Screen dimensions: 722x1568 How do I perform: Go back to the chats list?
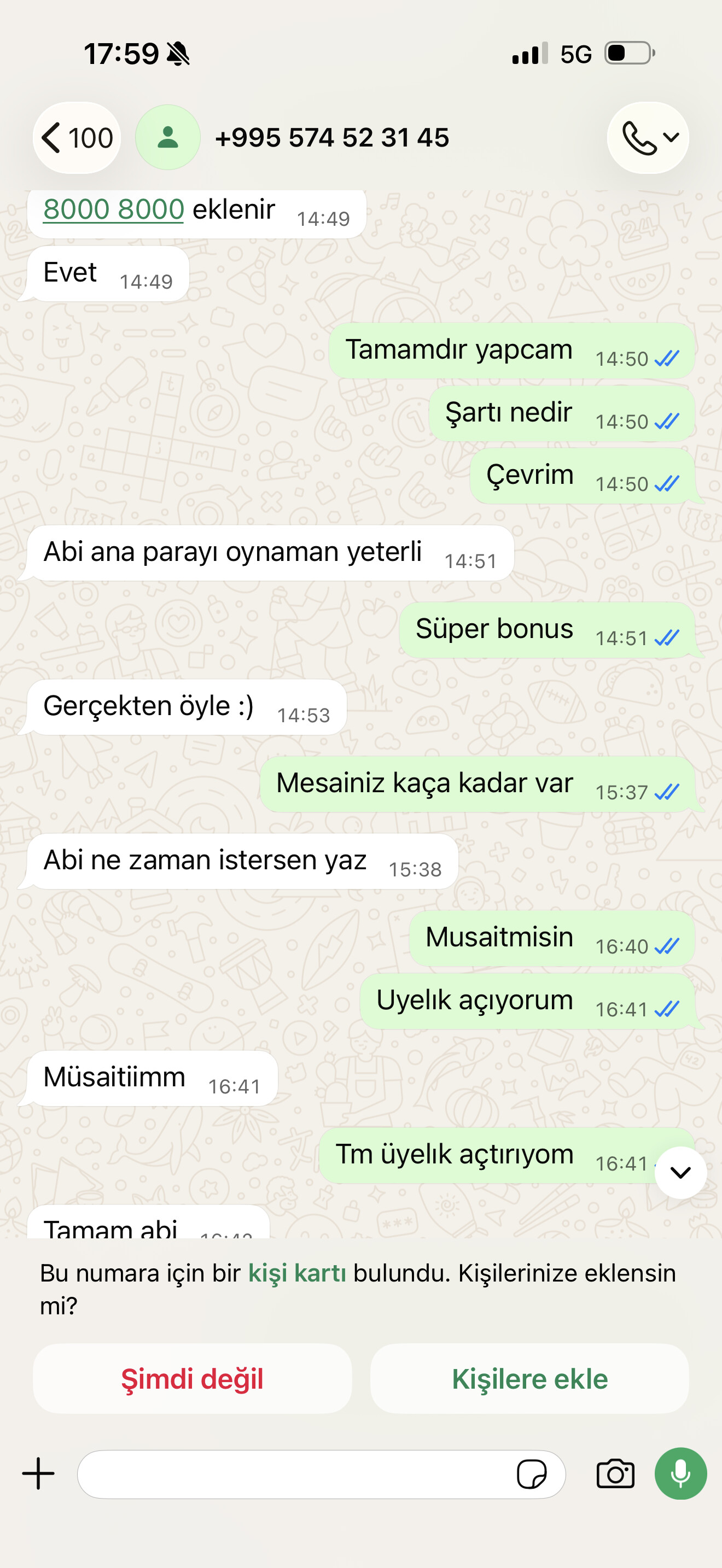(x=77, y=138)
